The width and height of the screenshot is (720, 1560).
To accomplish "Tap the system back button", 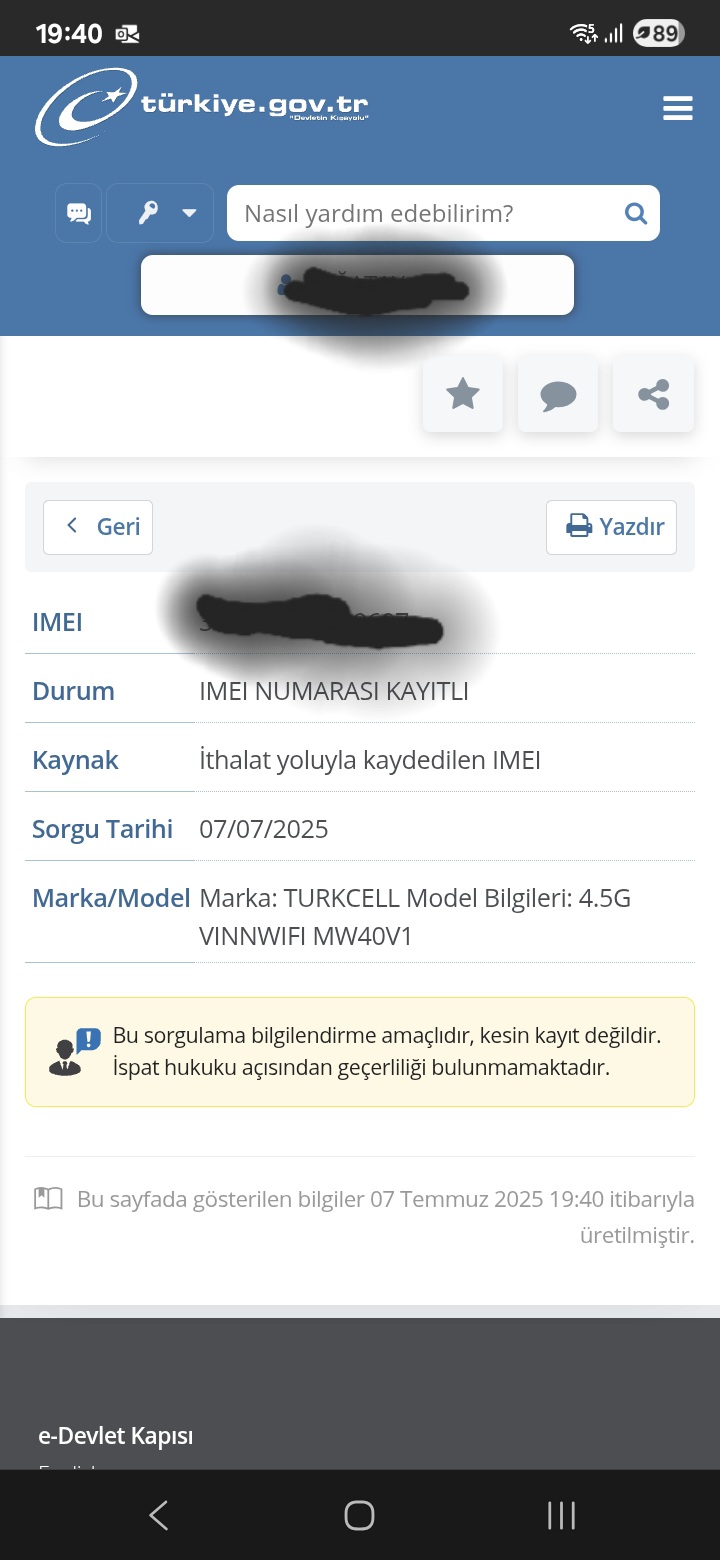I will tap(159, 1515).
